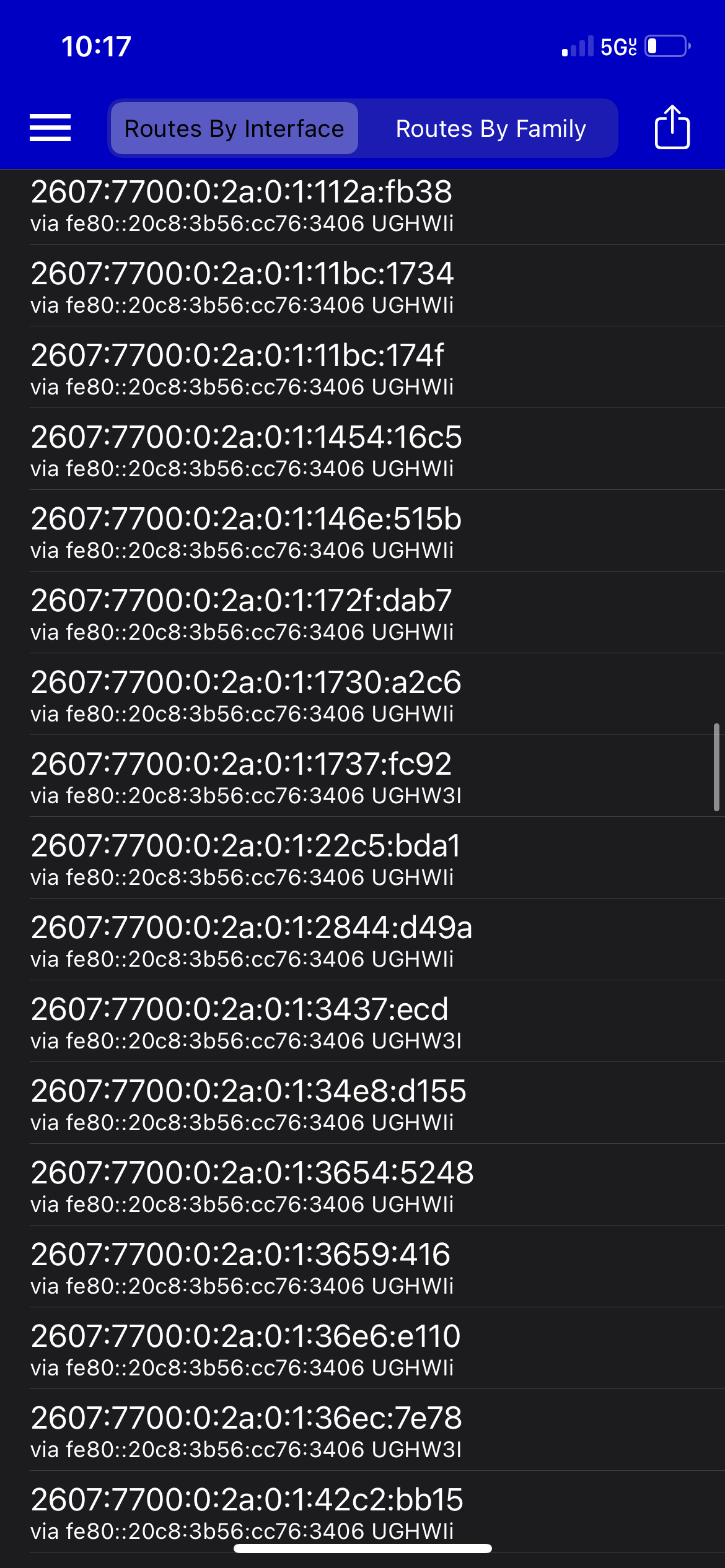725x1568 pixels.
Task: Share the routes list
Action: [672, 127]
